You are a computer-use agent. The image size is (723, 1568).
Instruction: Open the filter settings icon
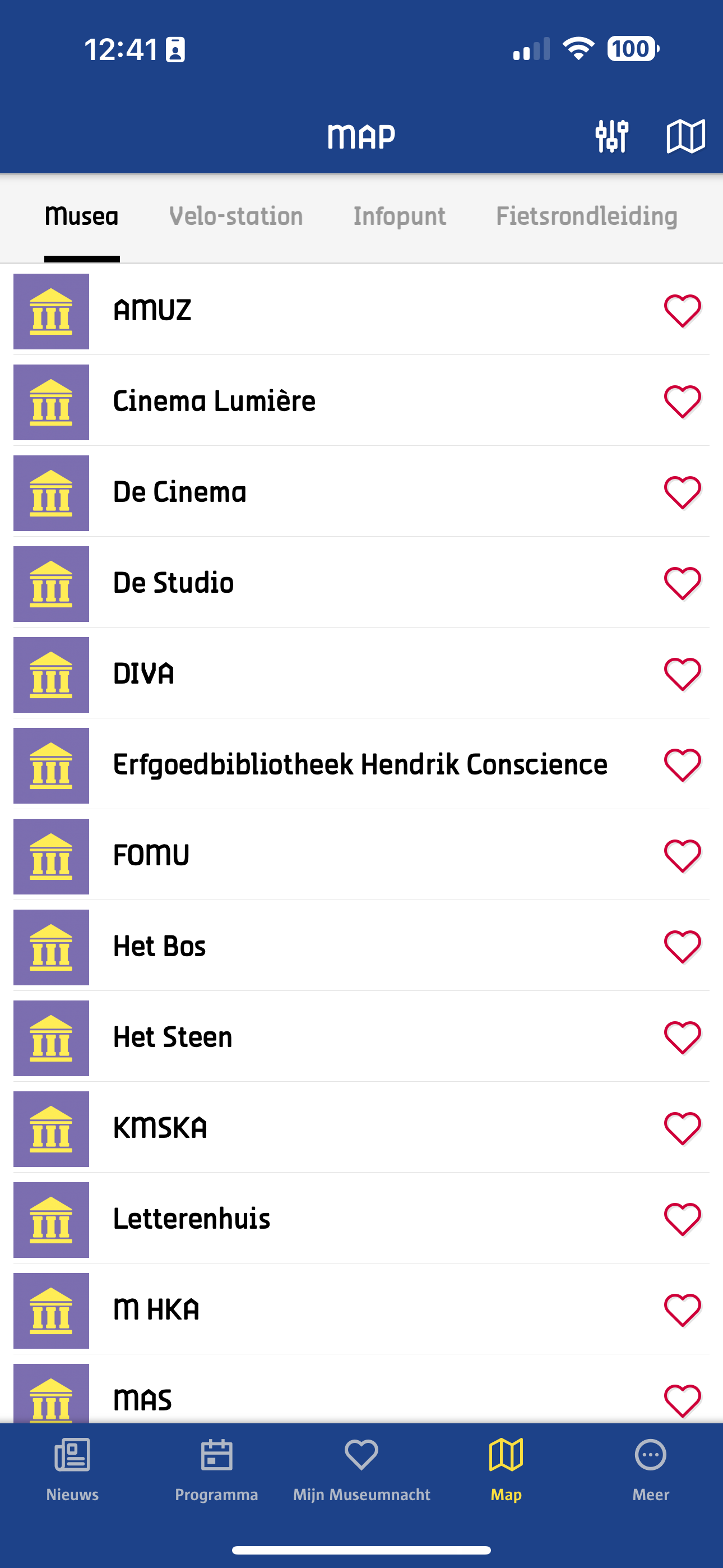611,136
